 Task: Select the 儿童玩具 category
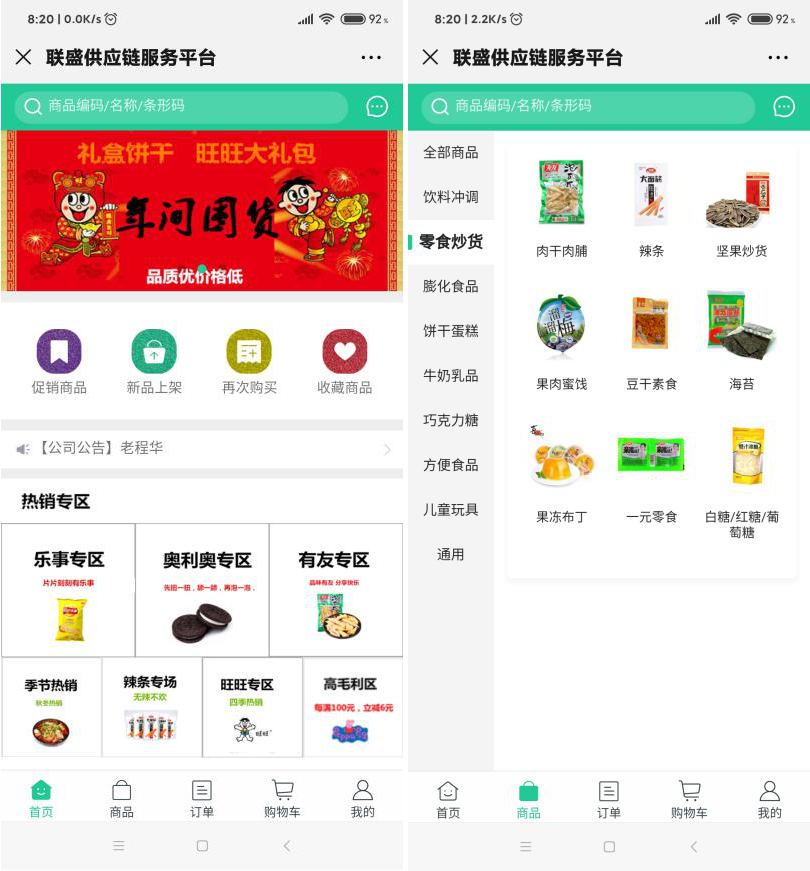451,510
